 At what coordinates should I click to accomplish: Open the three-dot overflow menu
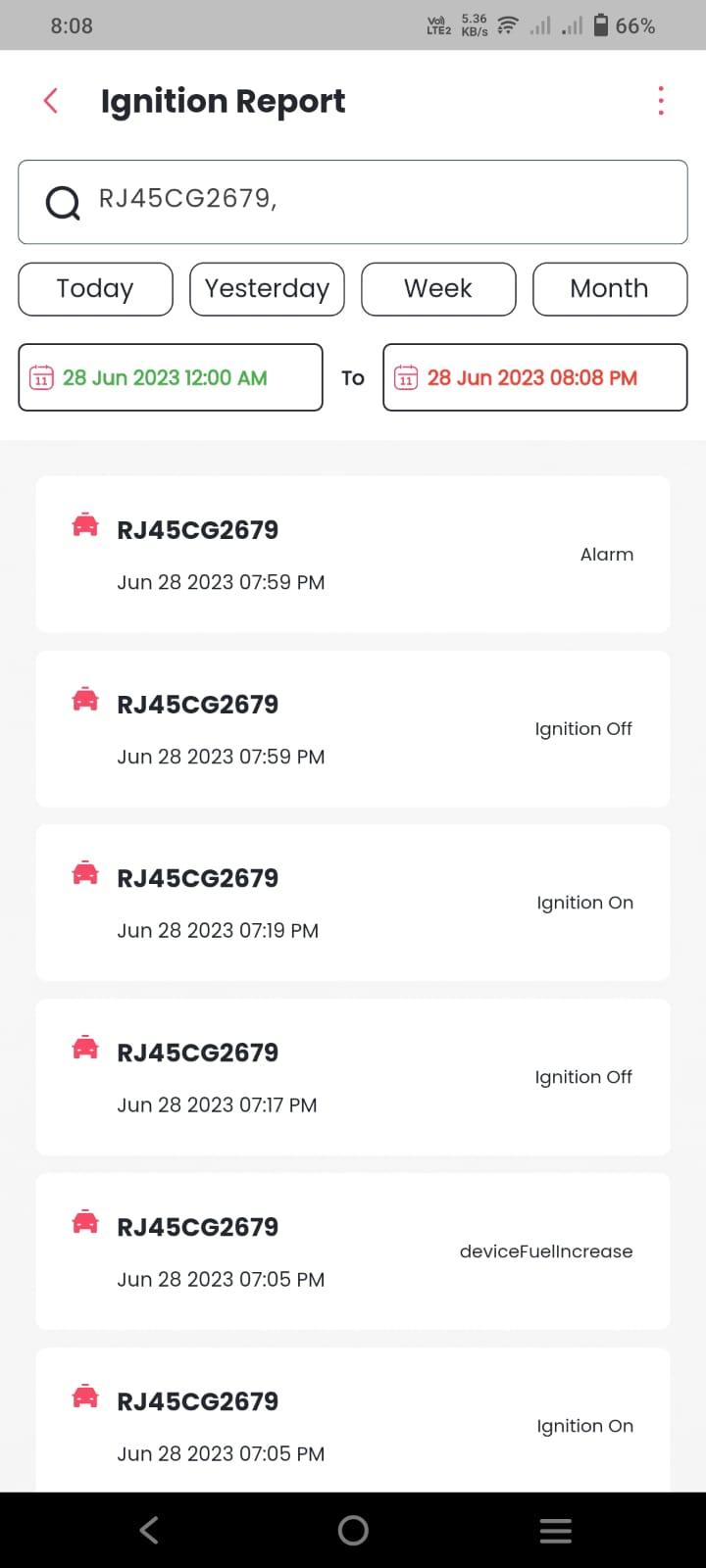pos(661,100)
